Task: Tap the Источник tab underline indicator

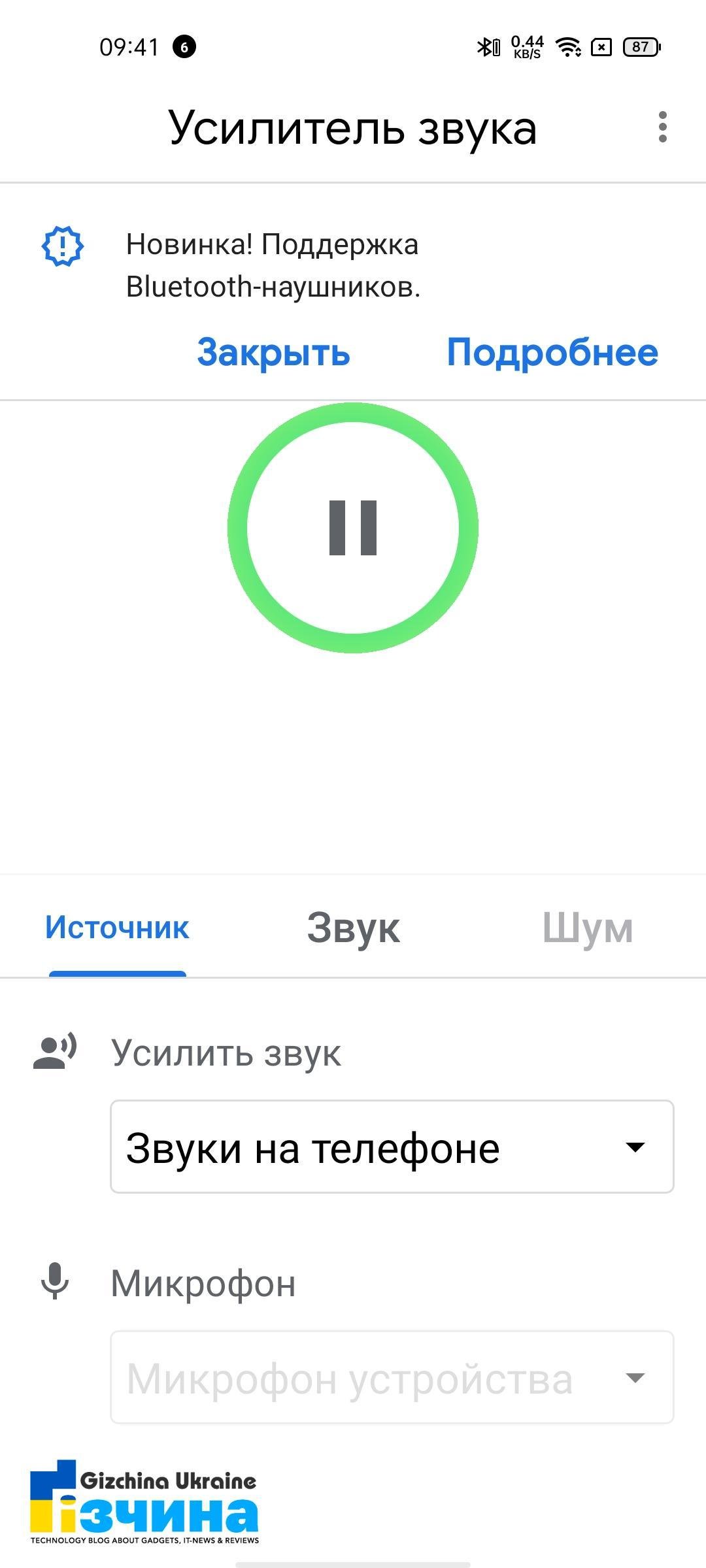Action: click(118, 973)
